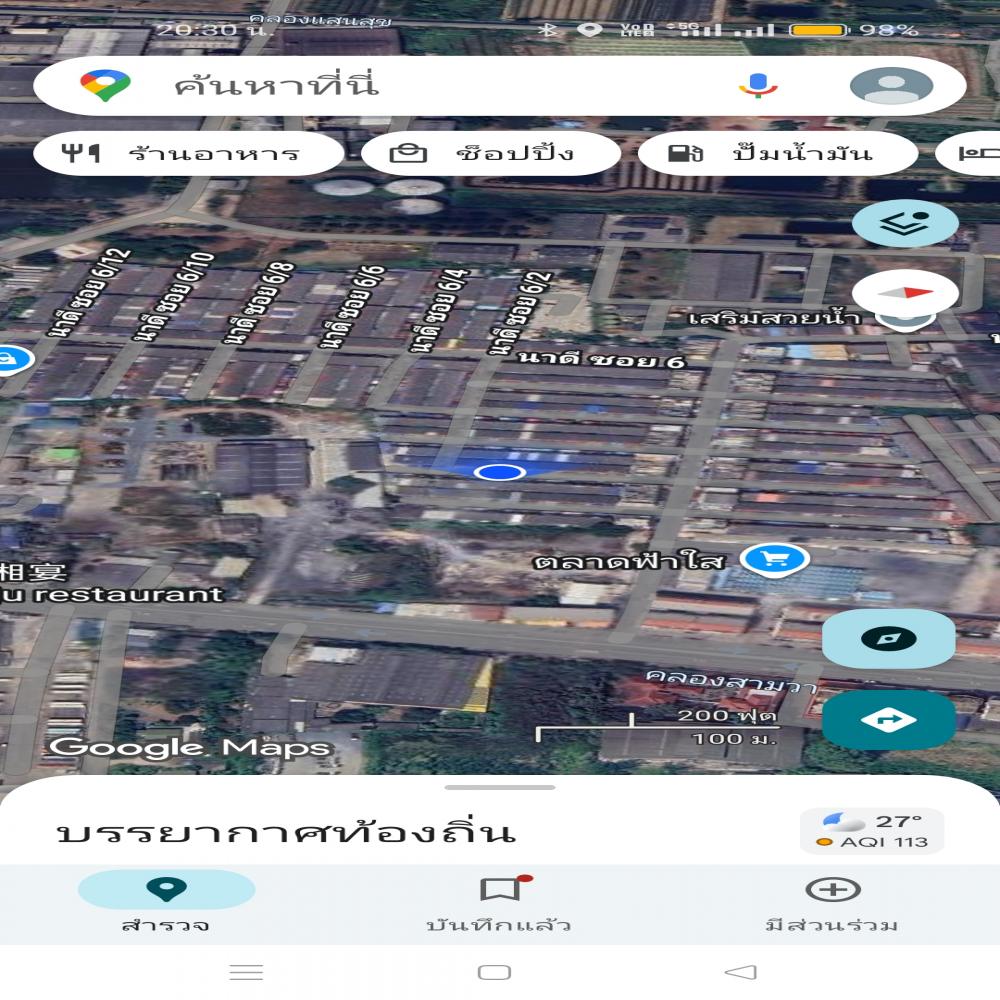Start voice search with the microphone

[x=758, y=85]
